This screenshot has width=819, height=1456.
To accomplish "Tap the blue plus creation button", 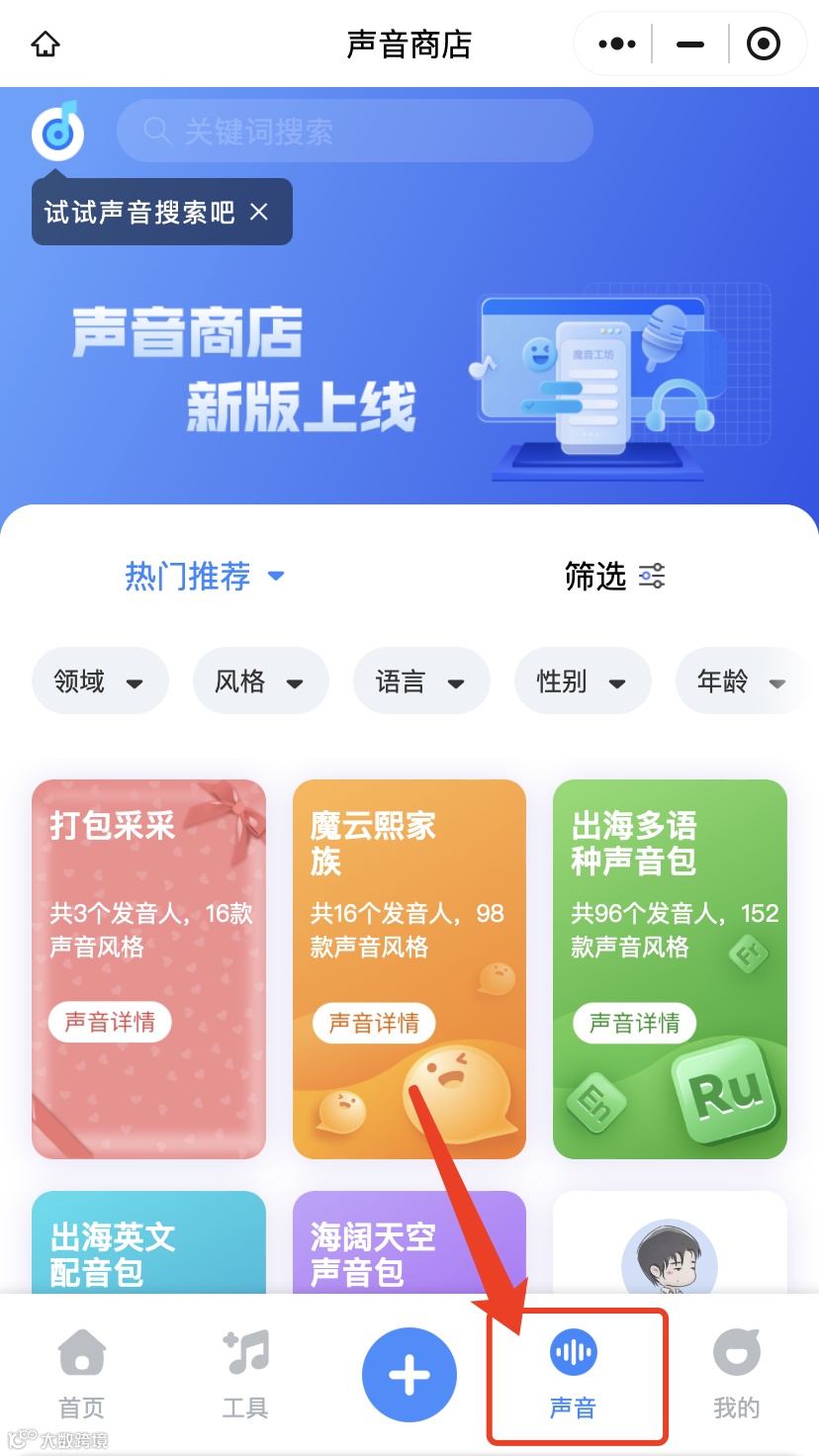I will pyautogui.click(x=409, y=1374).
